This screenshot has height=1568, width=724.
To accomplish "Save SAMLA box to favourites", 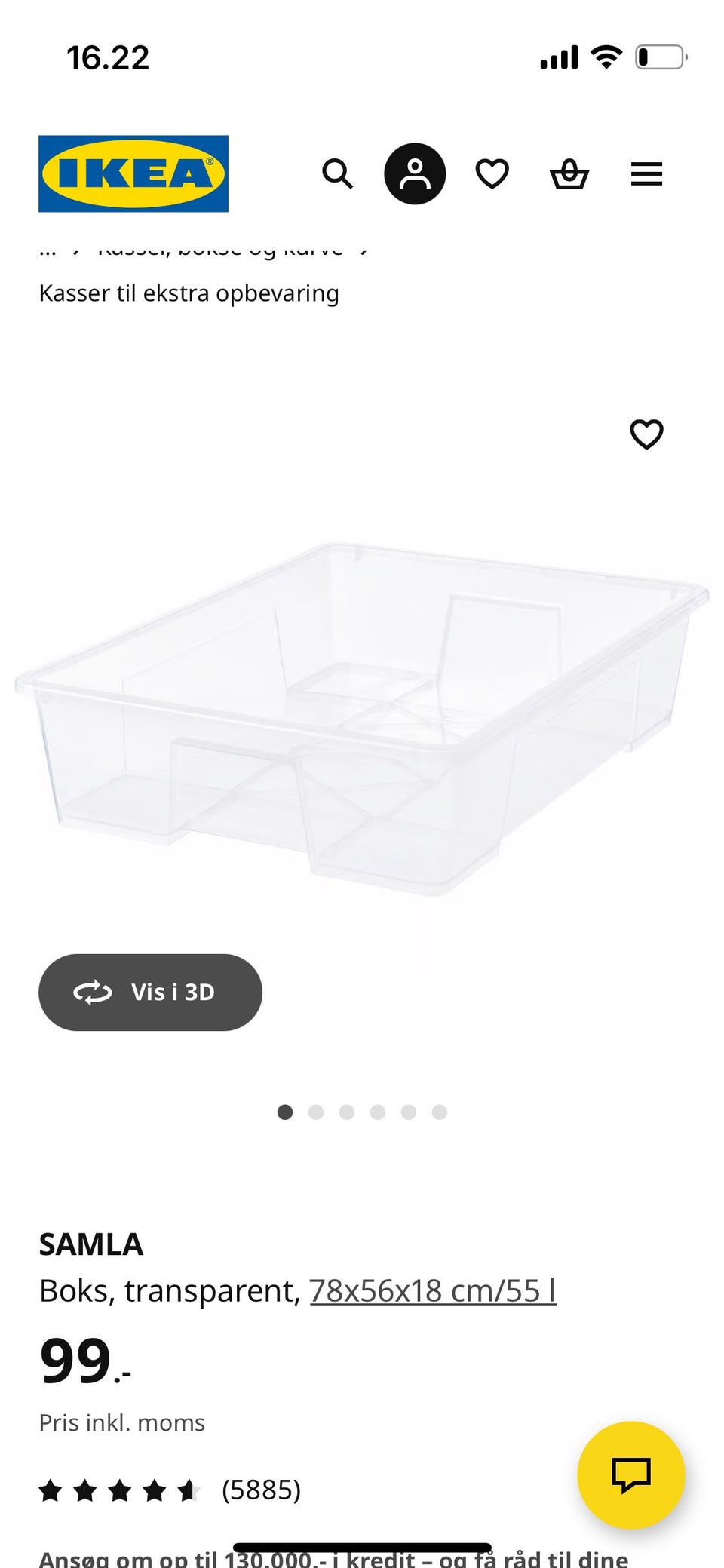I will (646, 434).
